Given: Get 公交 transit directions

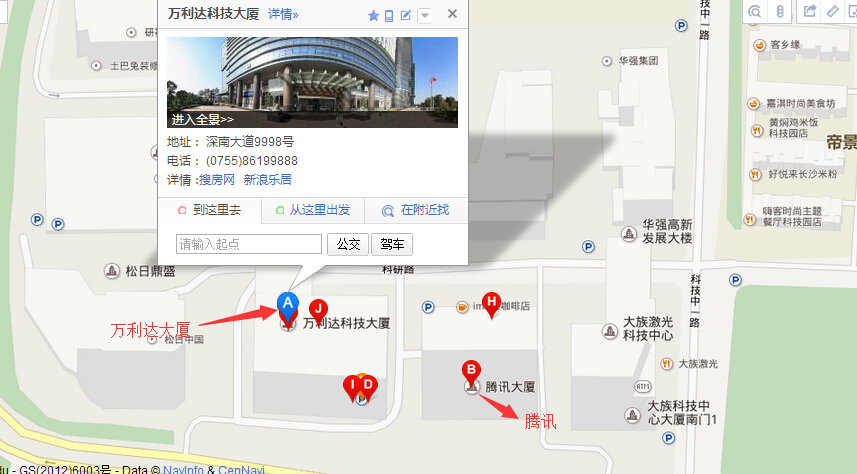Looking at the screenshot, I should click(346, 244).
